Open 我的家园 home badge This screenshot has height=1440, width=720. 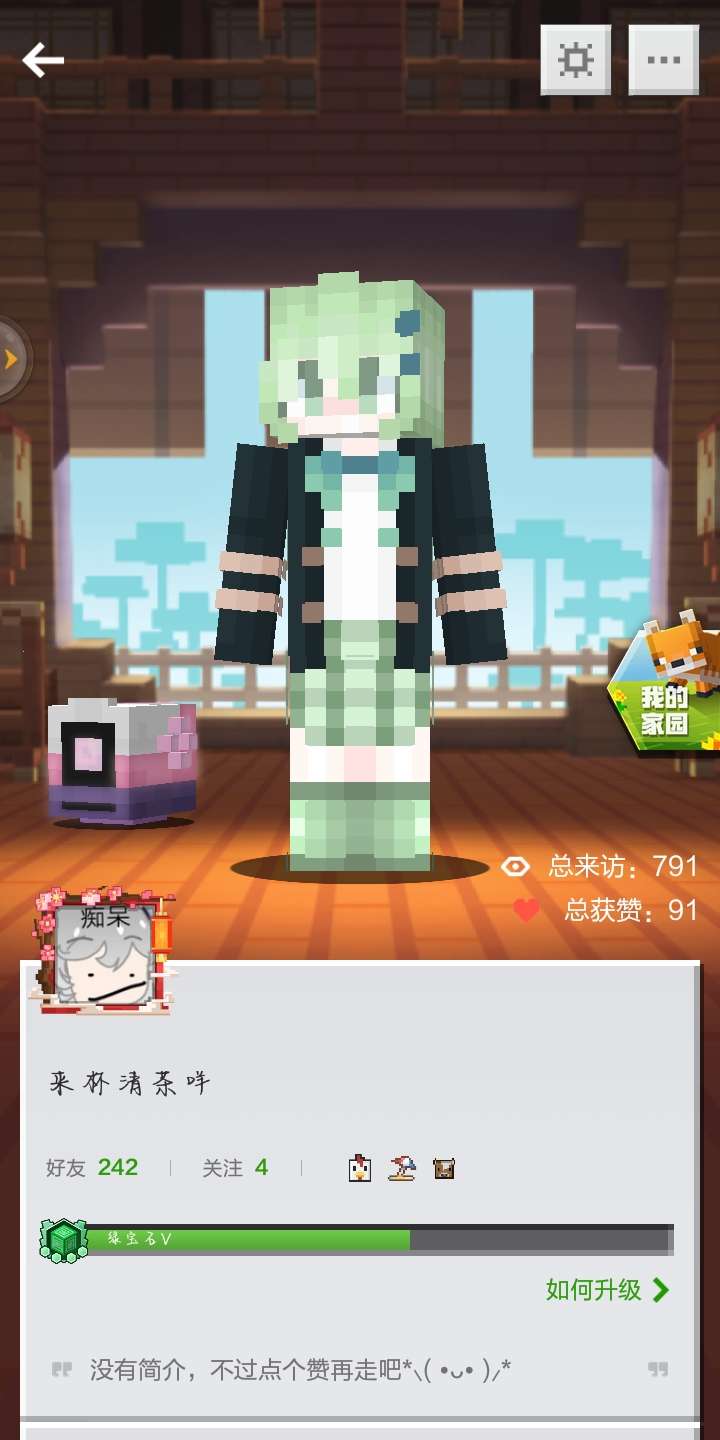tap(667, 690)
